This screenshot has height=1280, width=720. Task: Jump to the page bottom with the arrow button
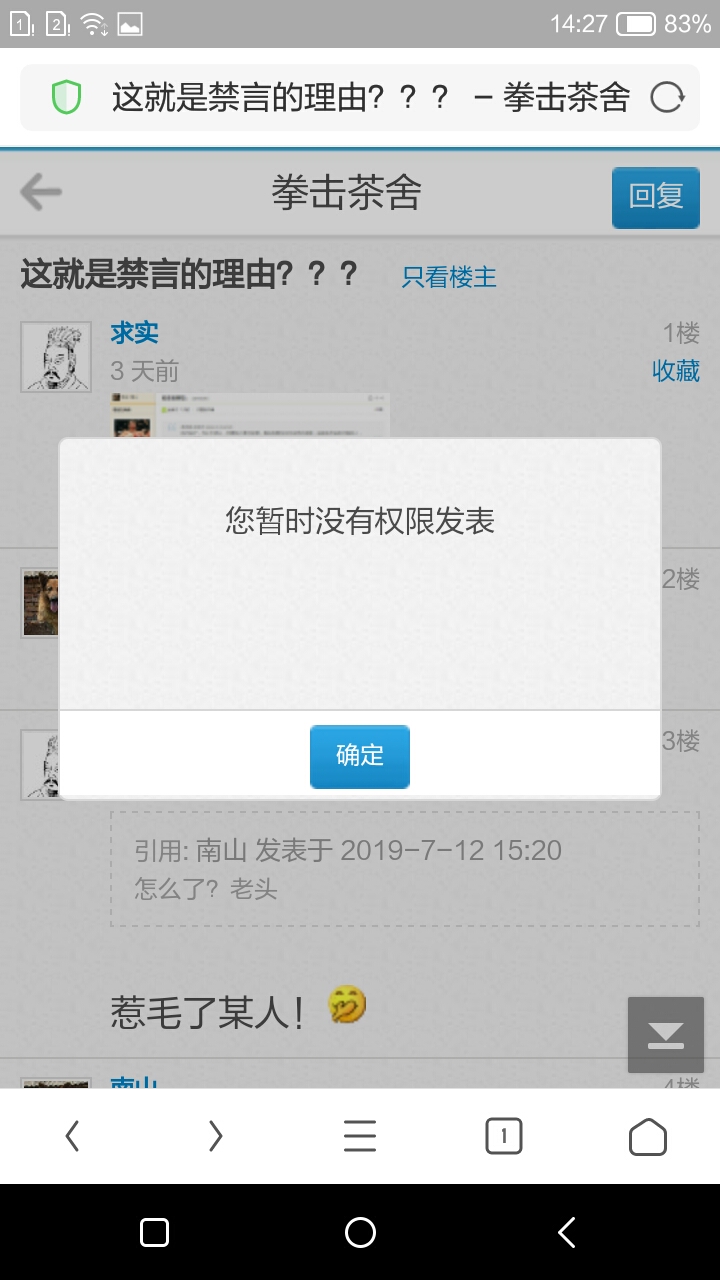(x=665, y=1035)
